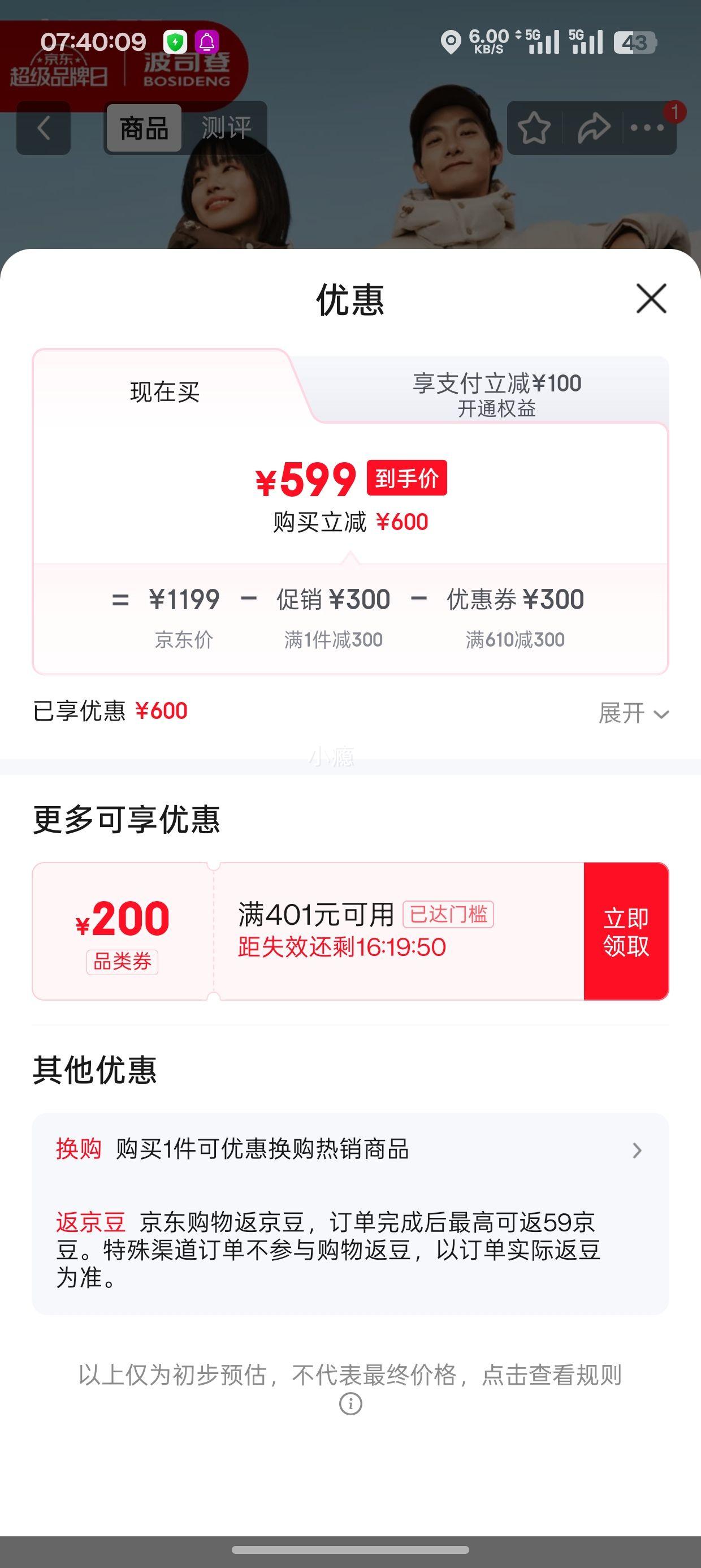Expand the 已享优惠 details with 展开
The width and height of the screenshot is (701, 1568).
[x=631, y=713]
